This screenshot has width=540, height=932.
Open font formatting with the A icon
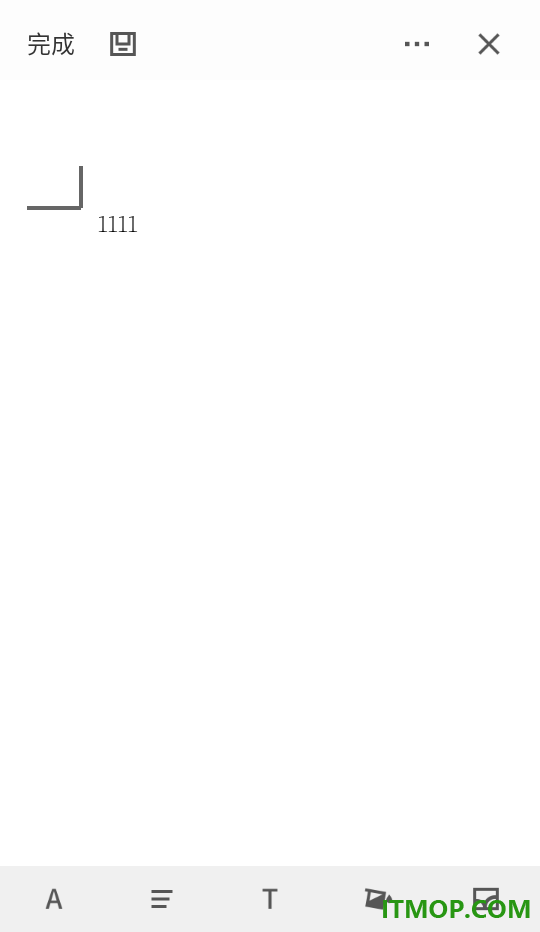coord(54,899)
